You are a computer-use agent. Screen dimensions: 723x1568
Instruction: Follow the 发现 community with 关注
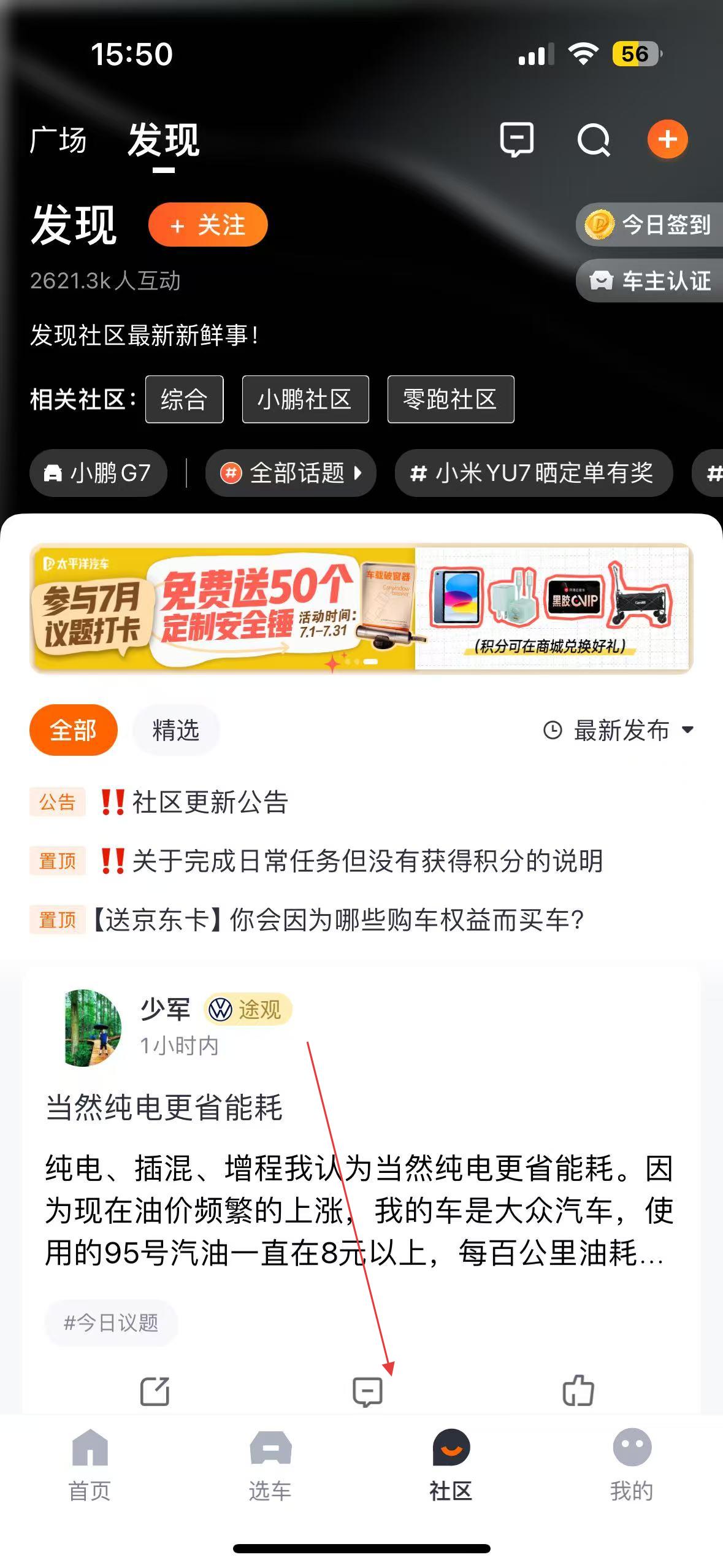click(x=208, y=225)
